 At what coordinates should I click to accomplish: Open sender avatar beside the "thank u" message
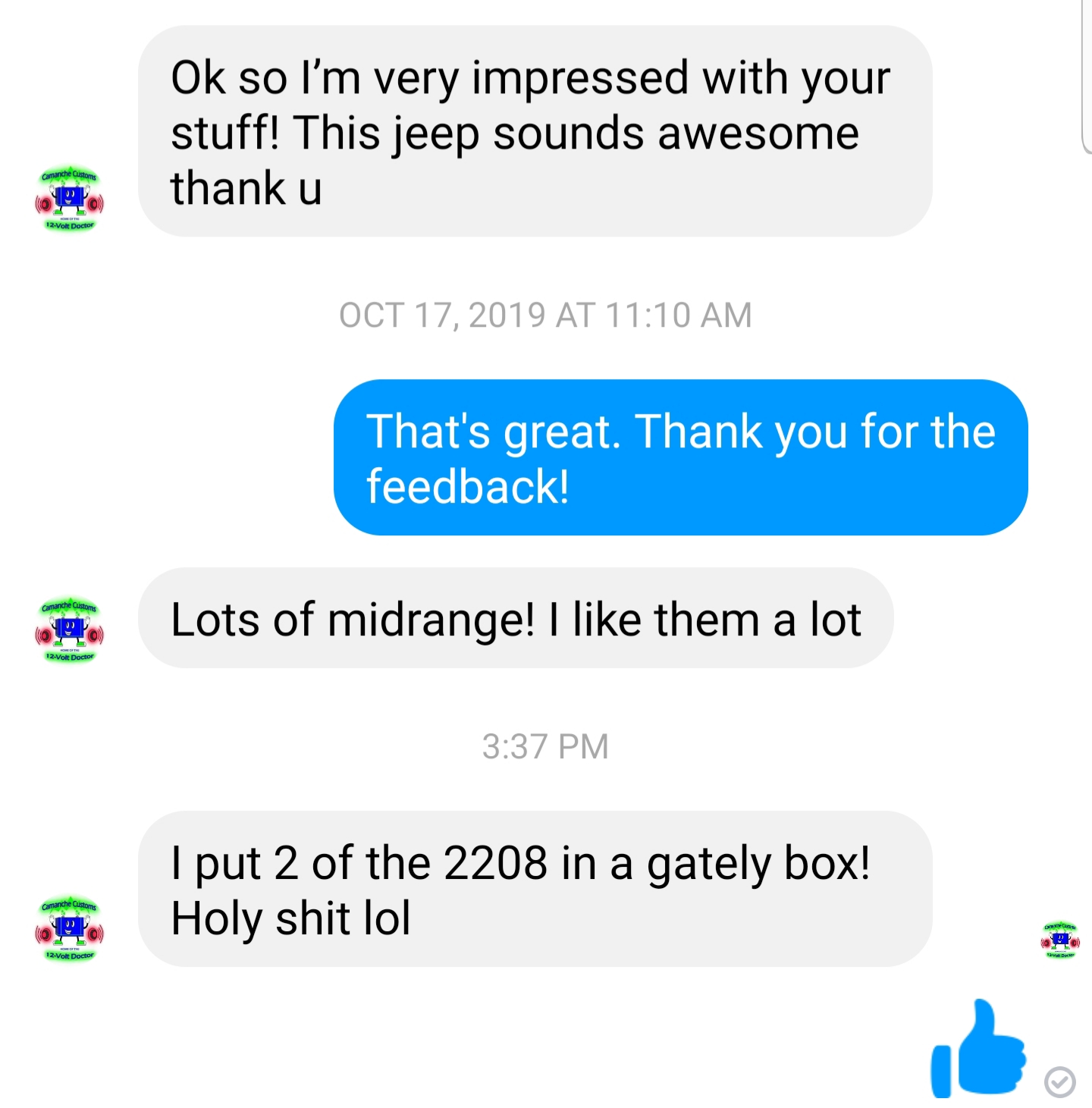[69, 201]
